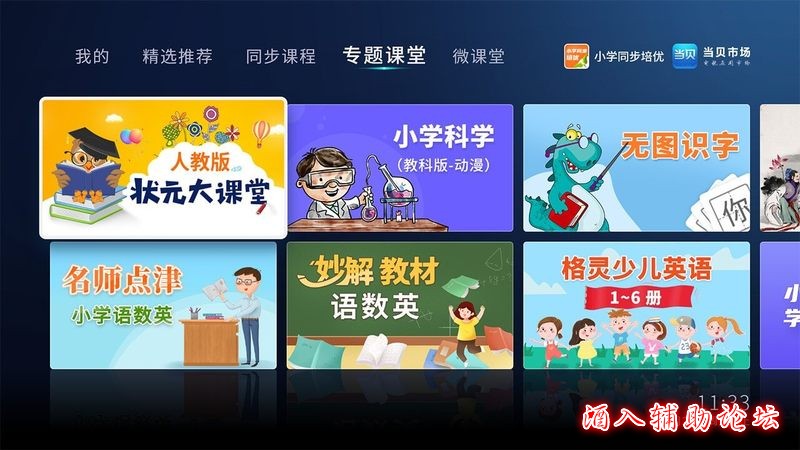Open the 妙解教材 语数英 card
800x450 pixels.
pyautogui.click(x=400, y=305)
